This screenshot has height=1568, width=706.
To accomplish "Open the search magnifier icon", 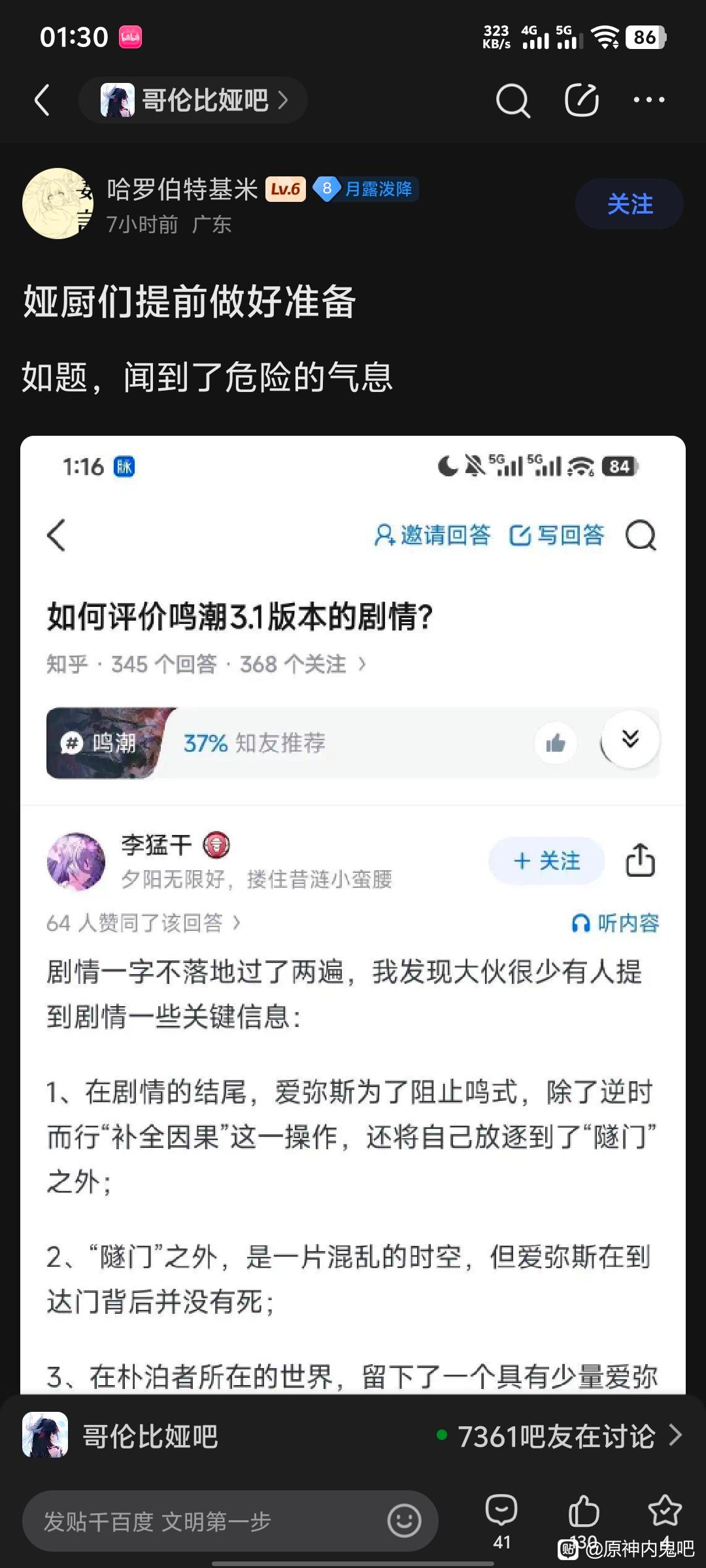I will [513, 101].
